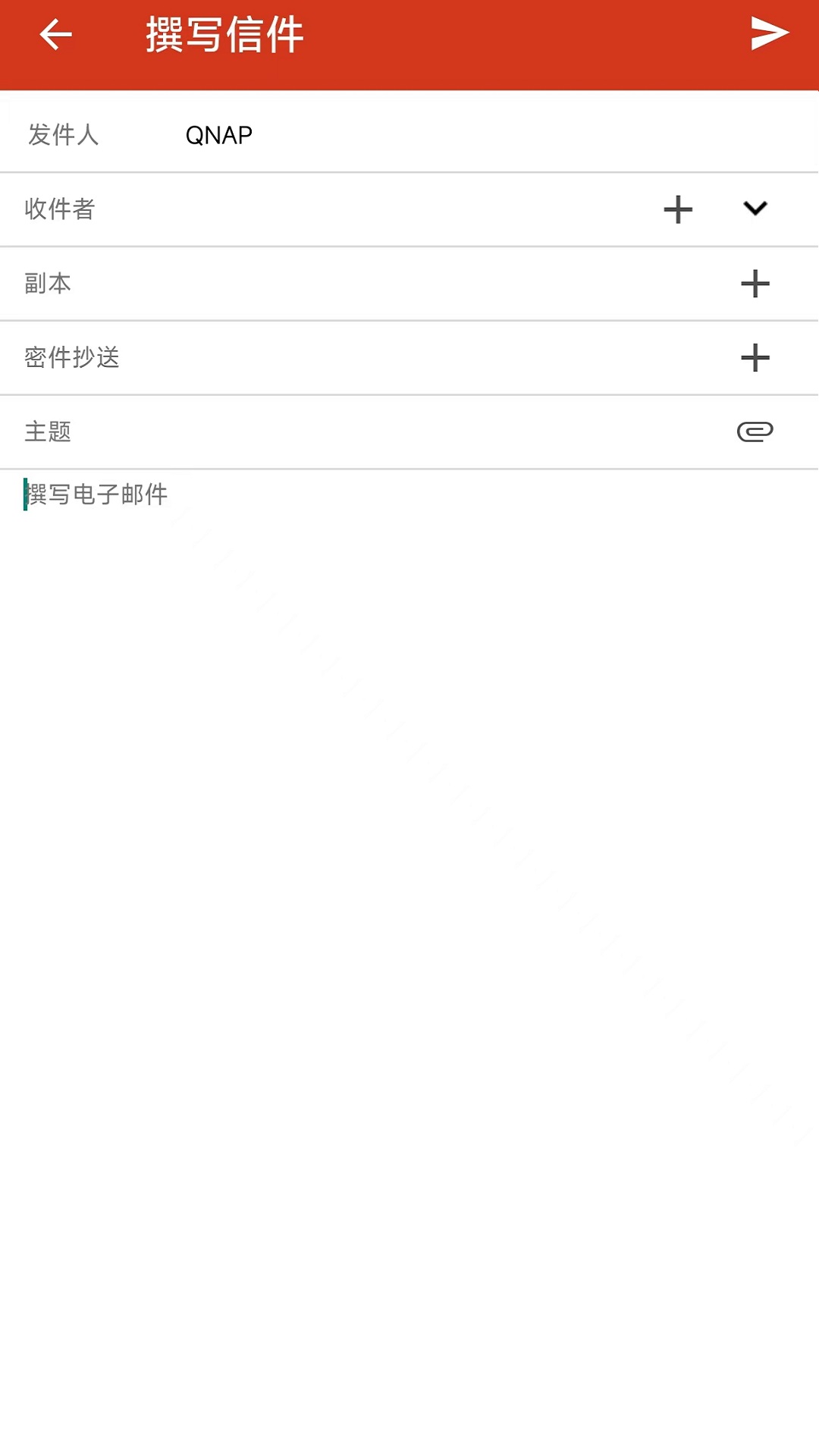Click the QNAP sender name
Screen dimensions: 819x1456
(x=219, y=134)
